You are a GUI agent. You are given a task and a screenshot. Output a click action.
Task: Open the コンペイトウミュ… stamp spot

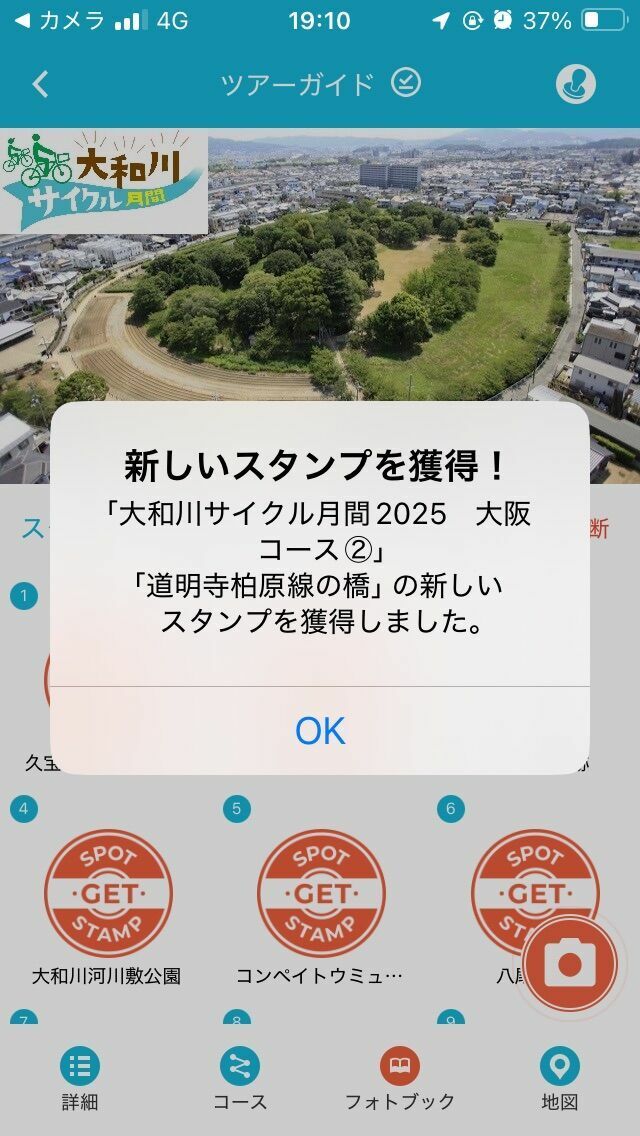(321, 894)
